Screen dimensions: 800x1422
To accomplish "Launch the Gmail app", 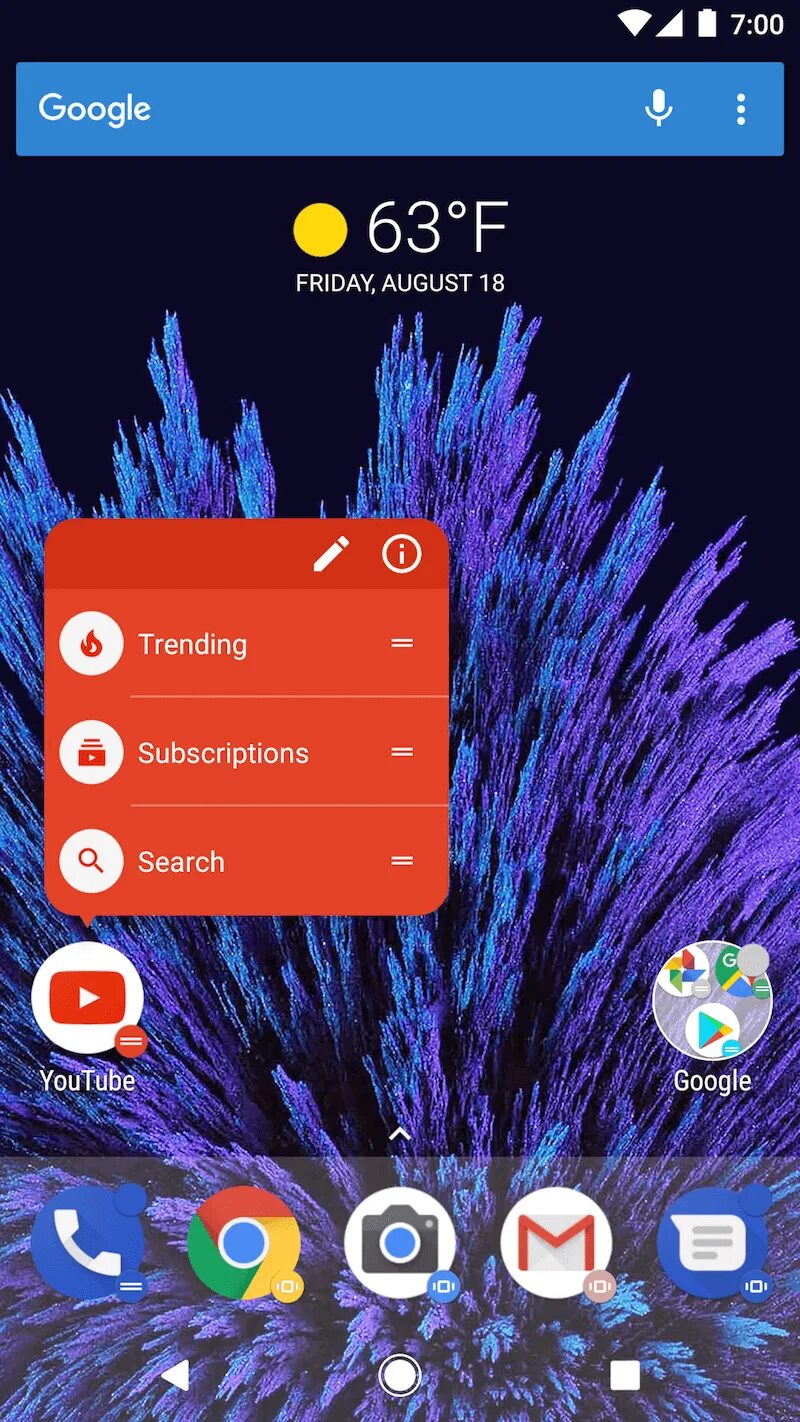I will coord(556,1243).
